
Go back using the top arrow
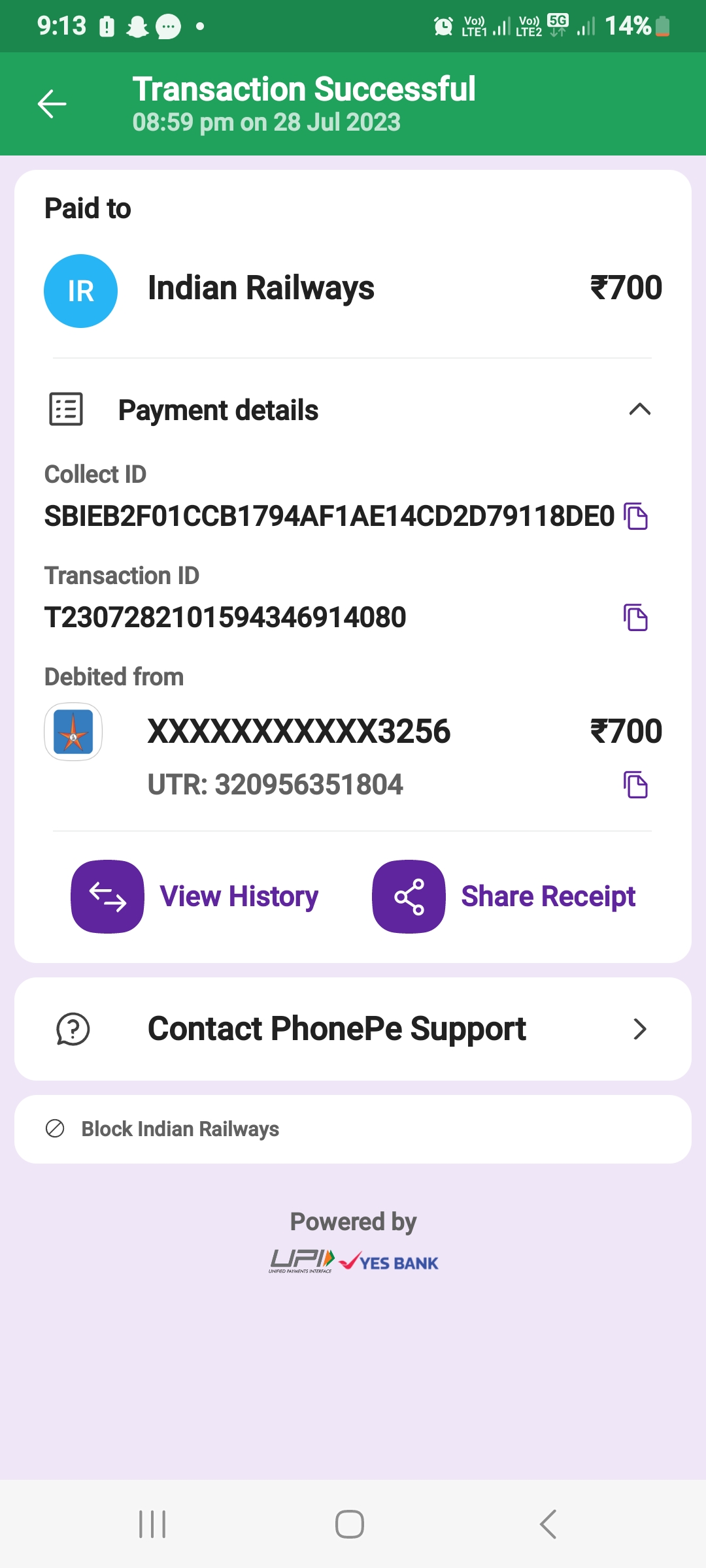(52, 104)
